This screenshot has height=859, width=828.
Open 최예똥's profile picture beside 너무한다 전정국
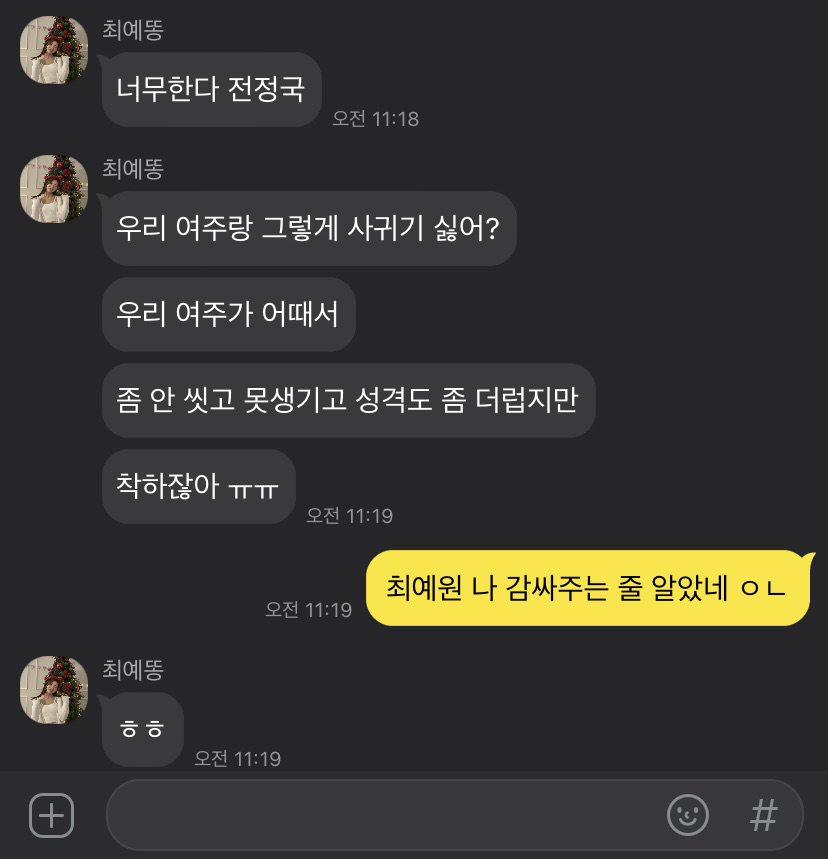(54, 50)
